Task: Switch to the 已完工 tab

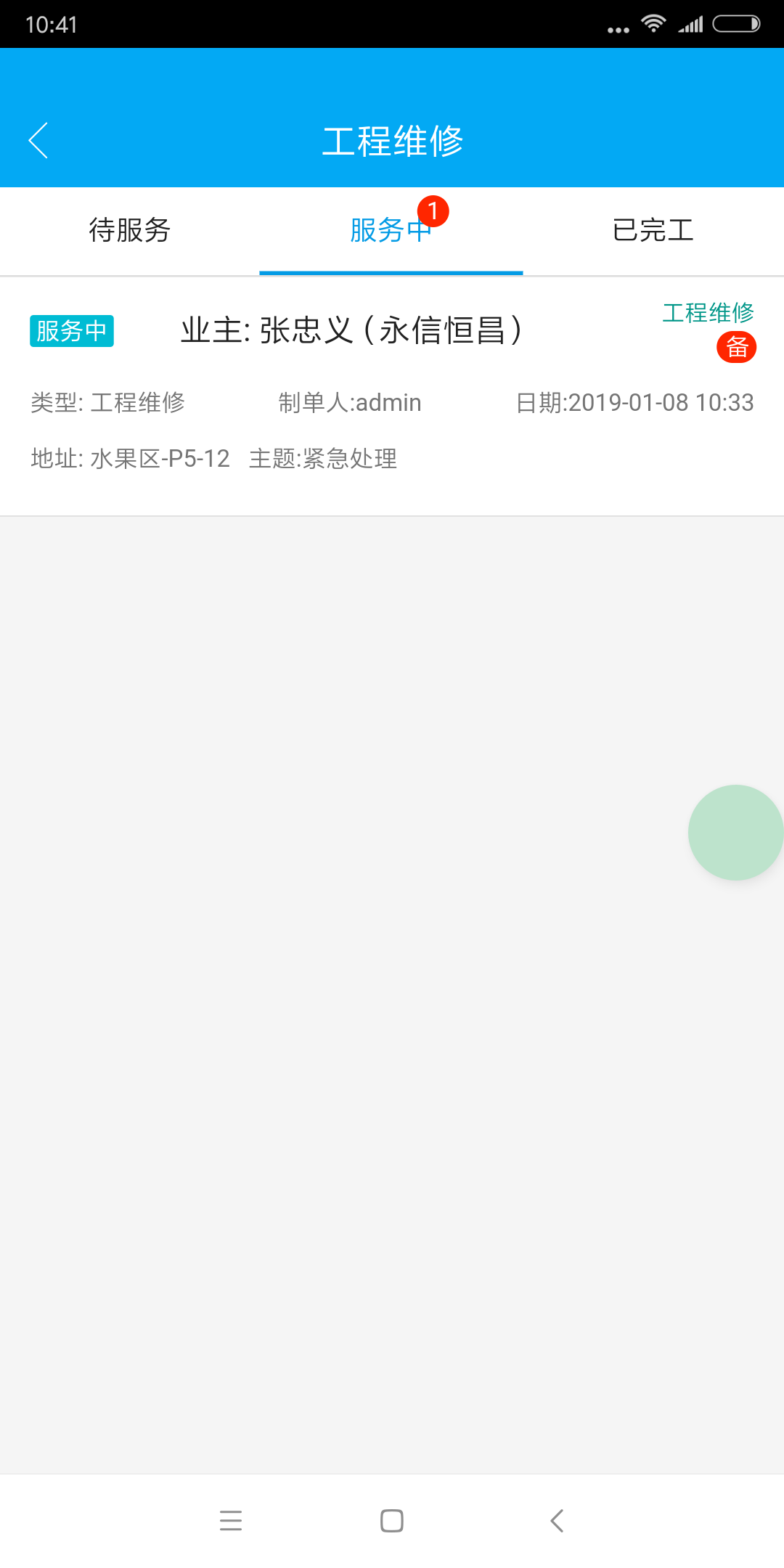Action: tap(653, 231)
